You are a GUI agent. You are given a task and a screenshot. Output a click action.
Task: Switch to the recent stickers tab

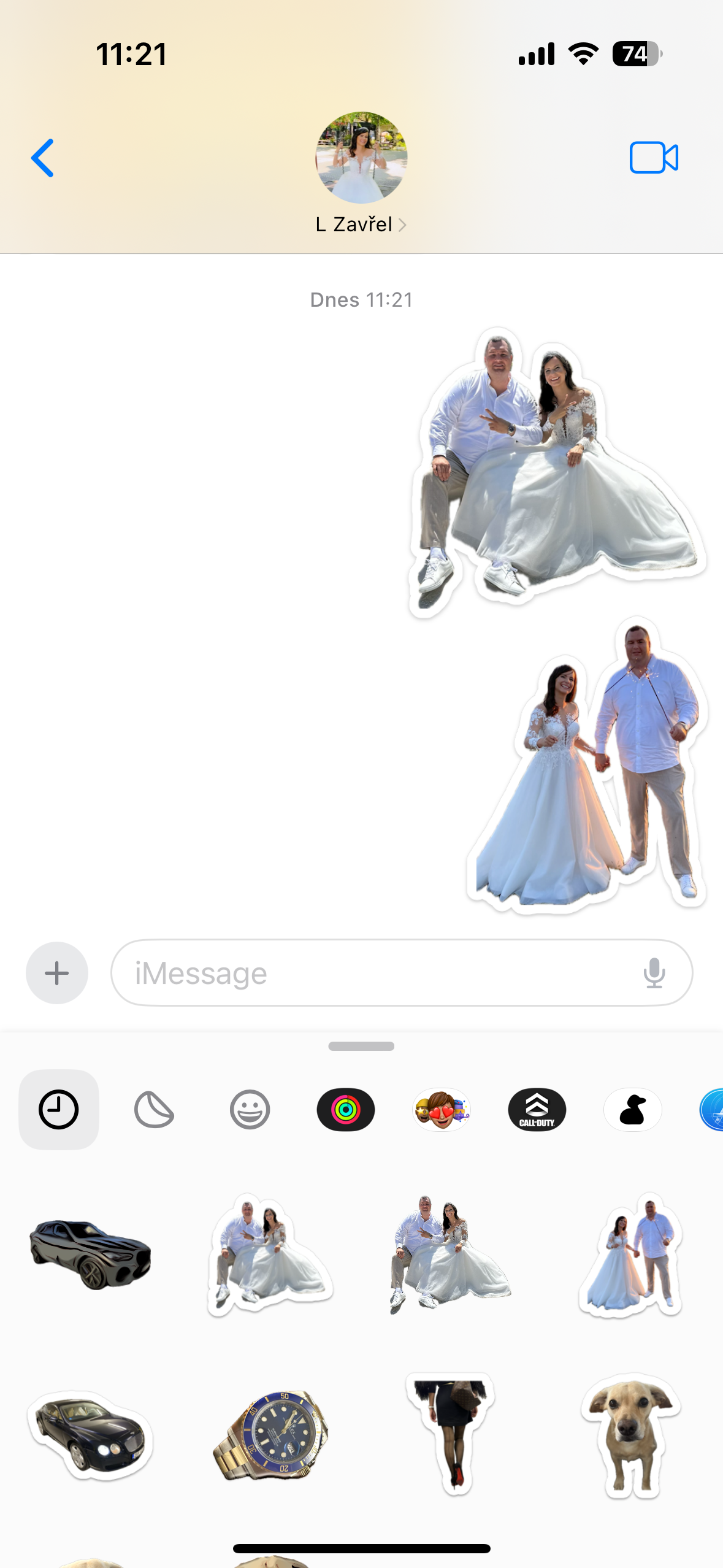(59, 1109)
